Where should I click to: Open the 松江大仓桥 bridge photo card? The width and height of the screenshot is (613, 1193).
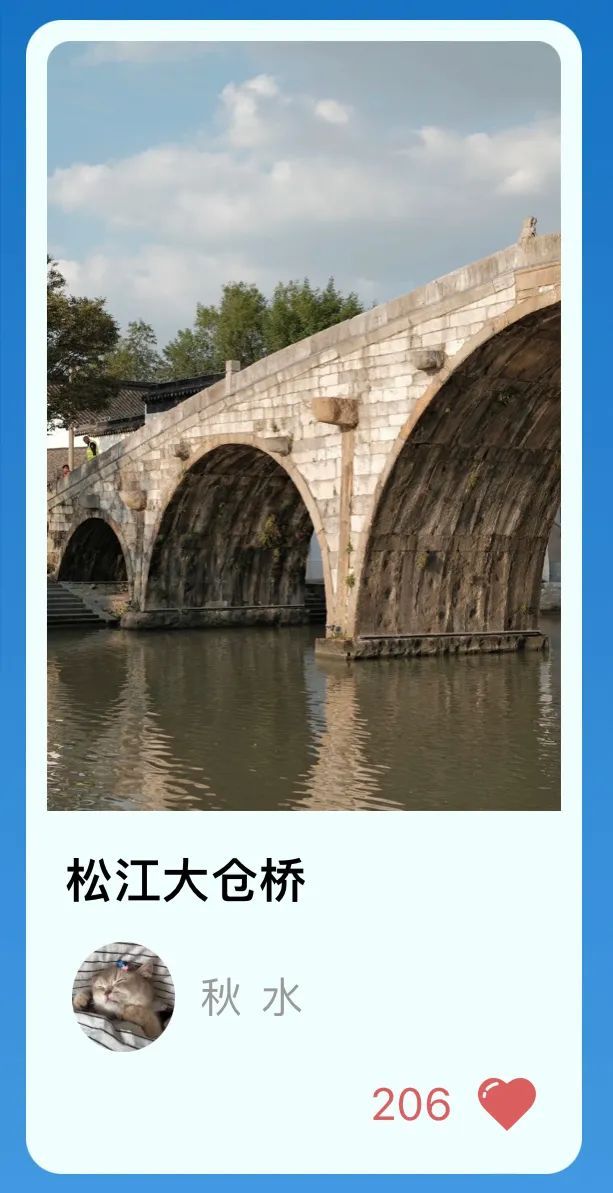pos(303,426)
